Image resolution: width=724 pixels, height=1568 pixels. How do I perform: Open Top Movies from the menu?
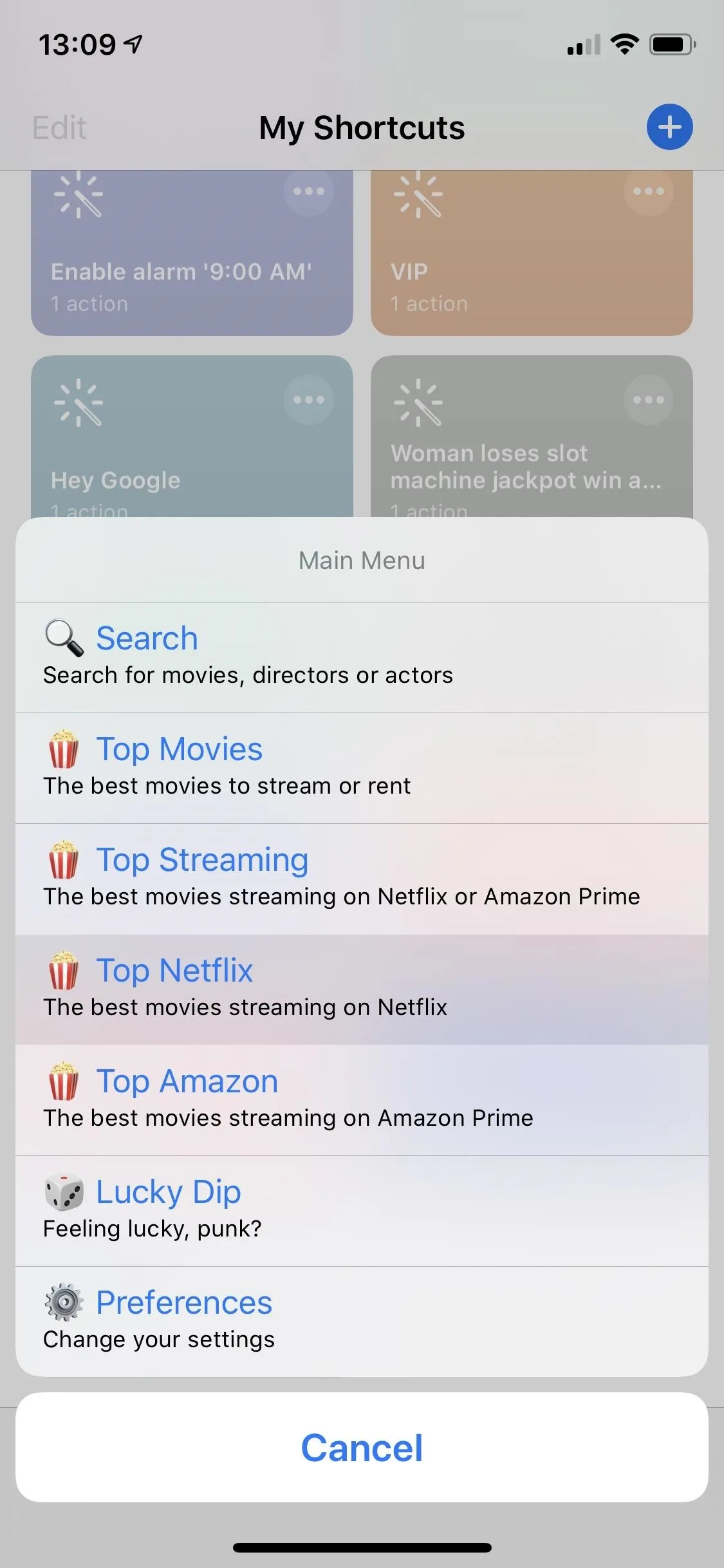click(x=362, y=768)
